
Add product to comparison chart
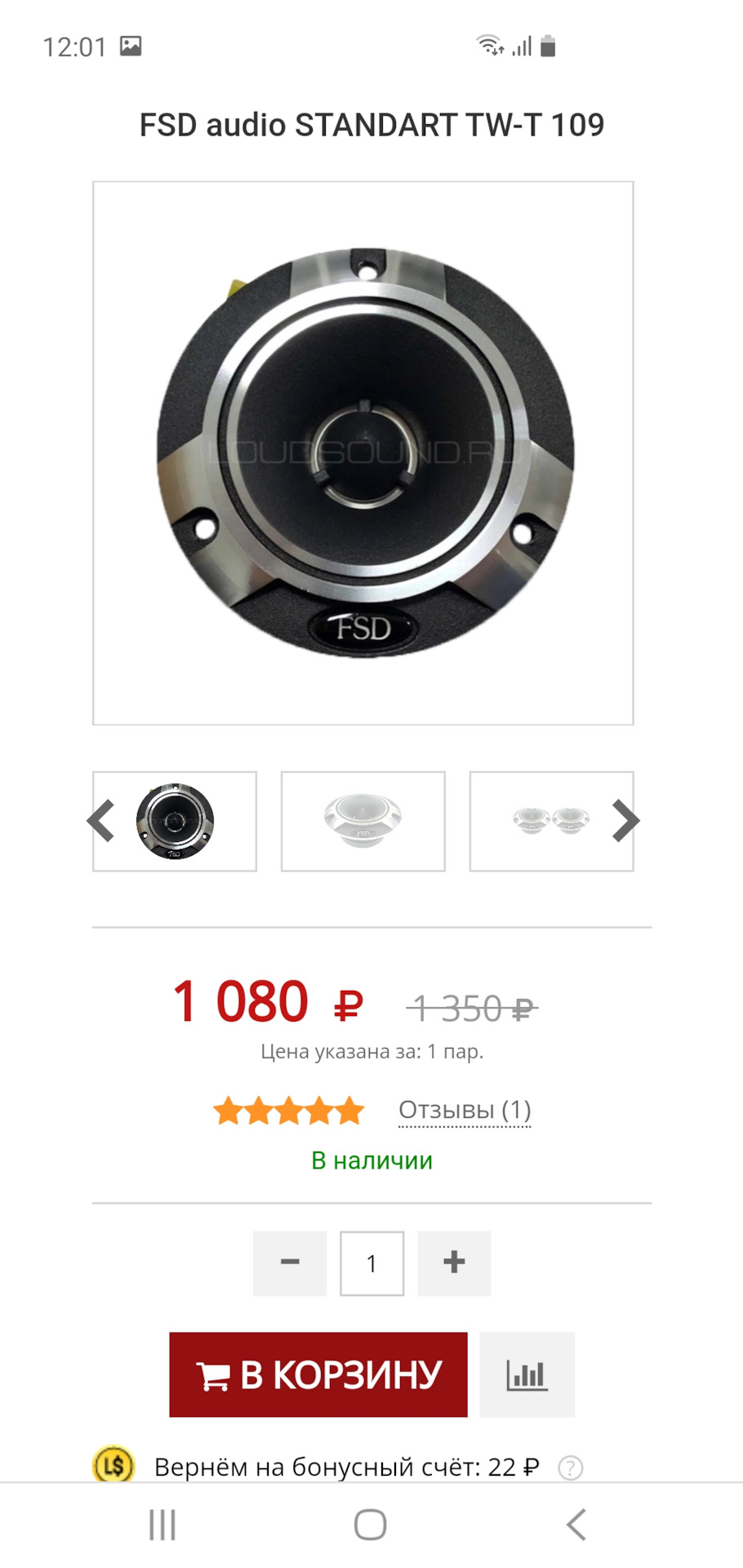tap(527, 1374)
